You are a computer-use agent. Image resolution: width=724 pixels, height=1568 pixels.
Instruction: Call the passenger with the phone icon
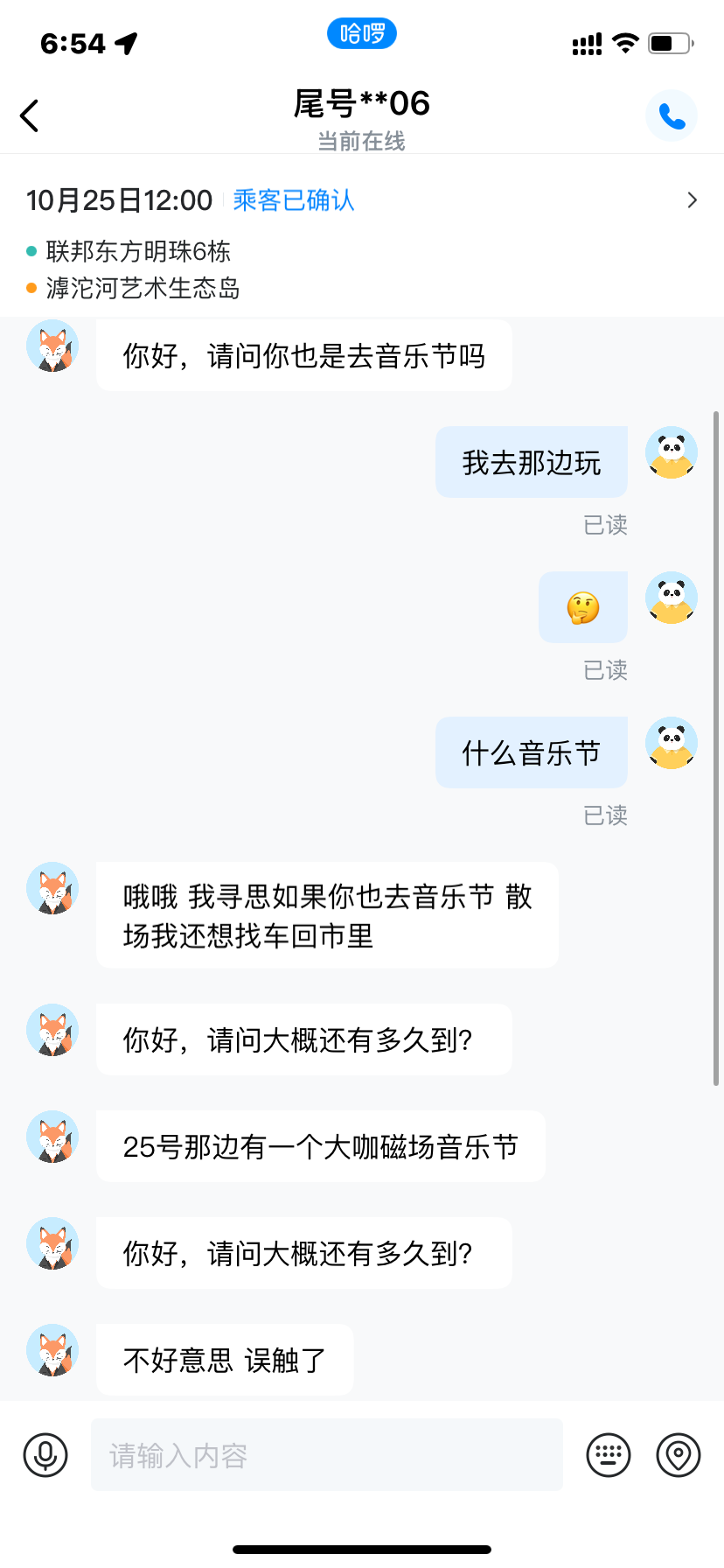[671, 115]
